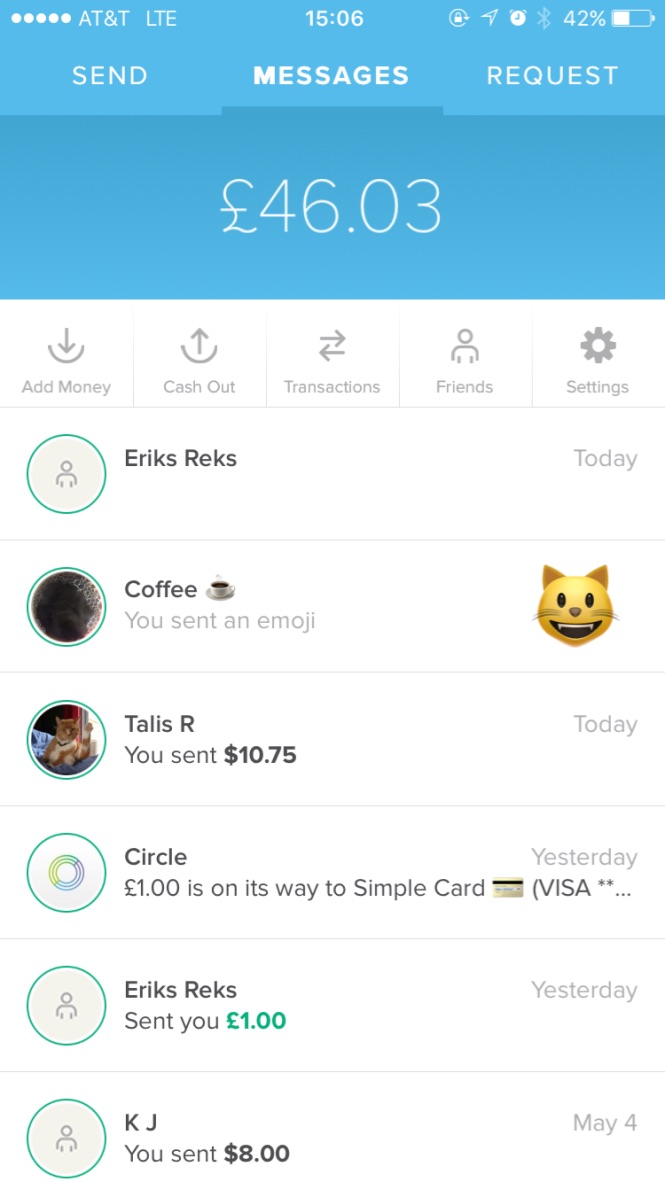Open the Coffee conversation
Viewport: 665px width, 1182px height.
click(332, 607)
